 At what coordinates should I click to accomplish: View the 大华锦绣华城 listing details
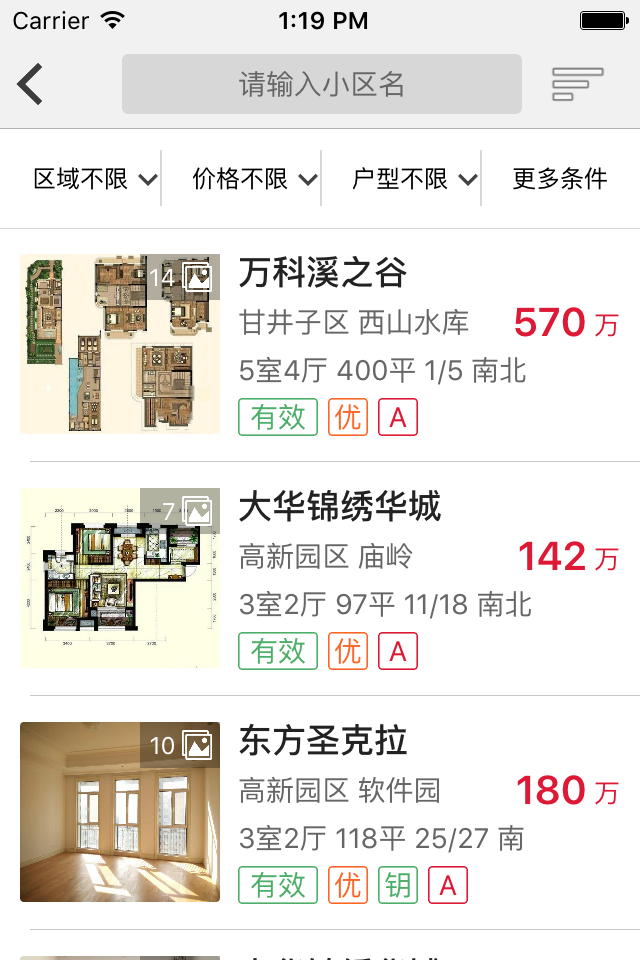[320, 579]
